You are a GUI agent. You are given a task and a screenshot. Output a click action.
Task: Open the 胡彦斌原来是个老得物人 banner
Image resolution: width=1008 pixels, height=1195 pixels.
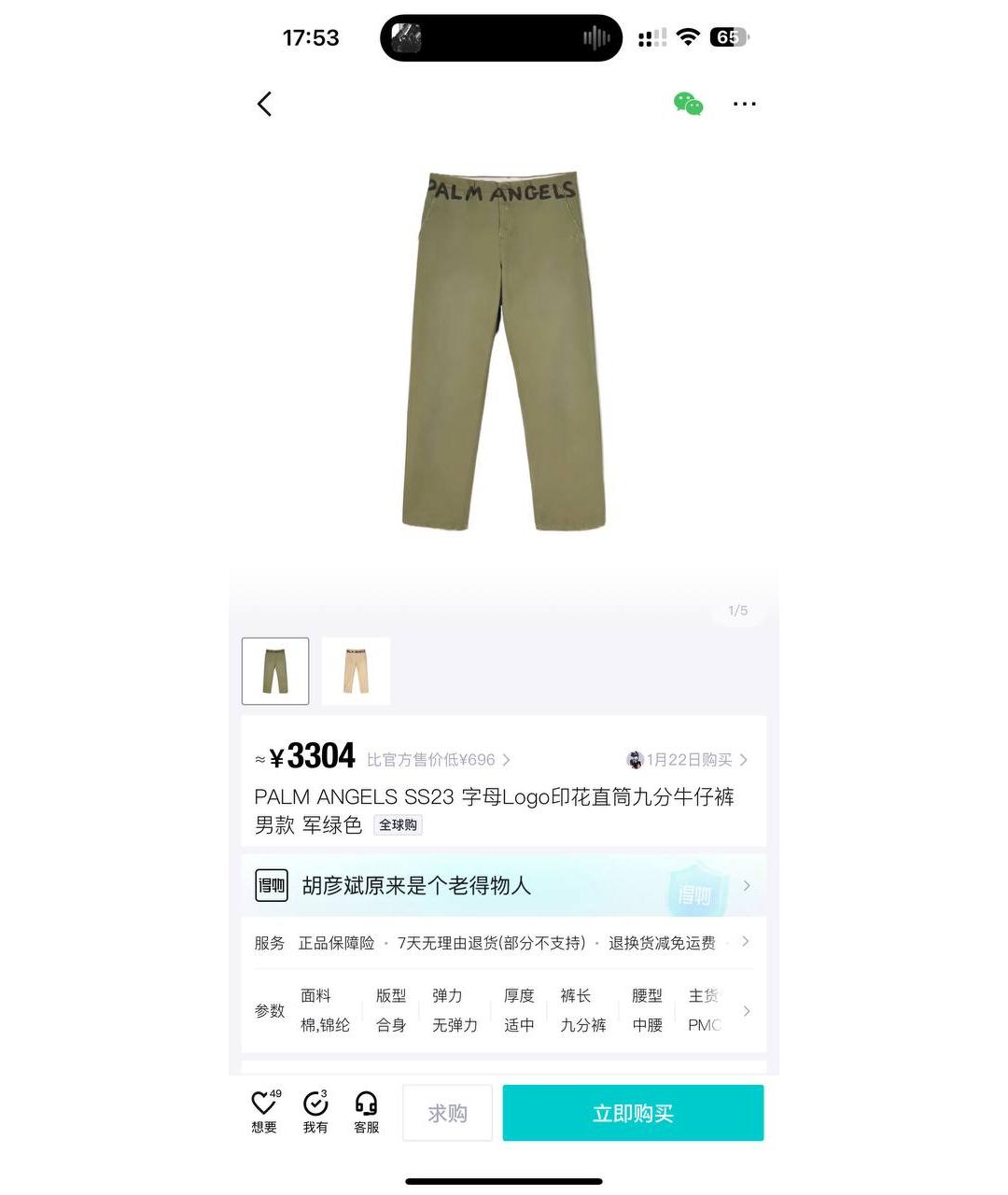coord(504,886)
